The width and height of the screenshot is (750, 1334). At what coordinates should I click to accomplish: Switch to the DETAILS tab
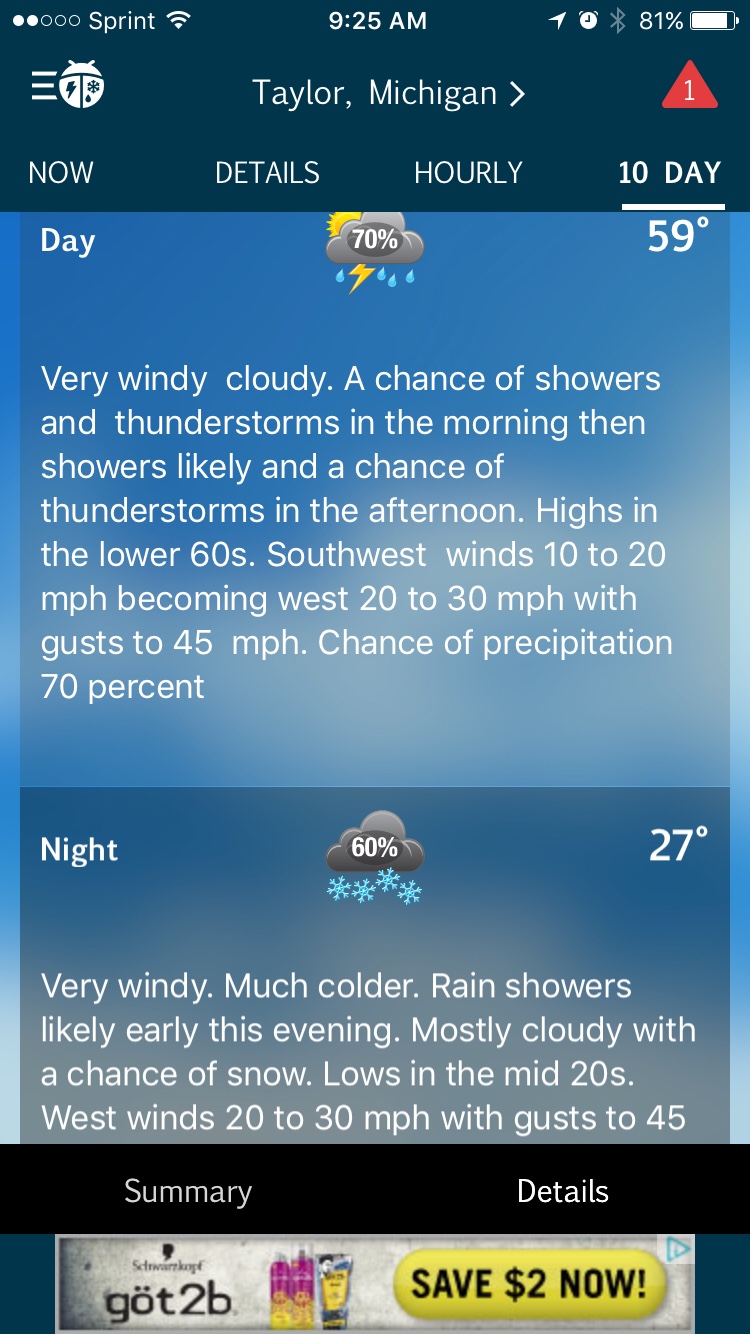tap(267, 173)
